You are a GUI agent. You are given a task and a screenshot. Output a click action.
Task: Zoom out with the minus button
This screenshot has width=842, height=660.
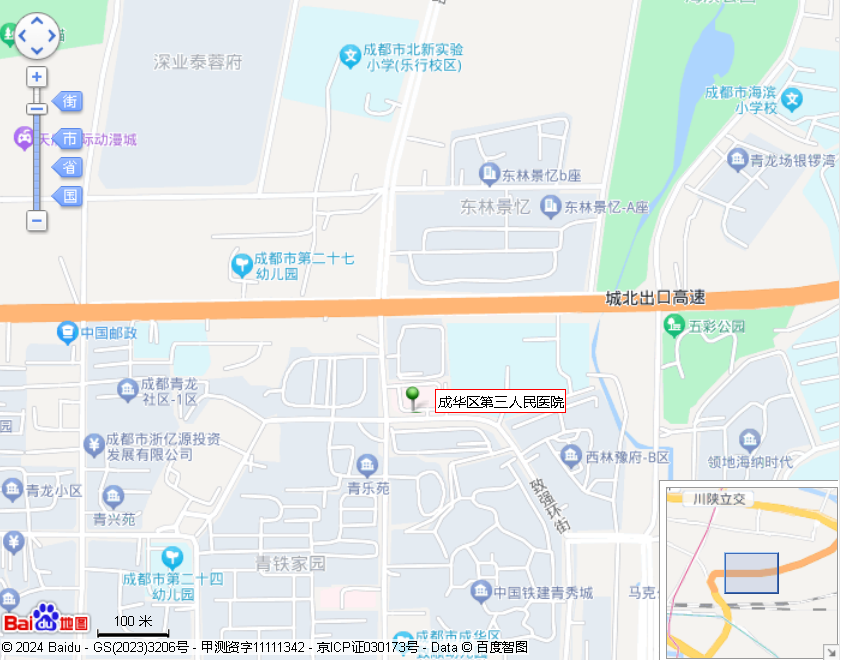pos(37,220)
